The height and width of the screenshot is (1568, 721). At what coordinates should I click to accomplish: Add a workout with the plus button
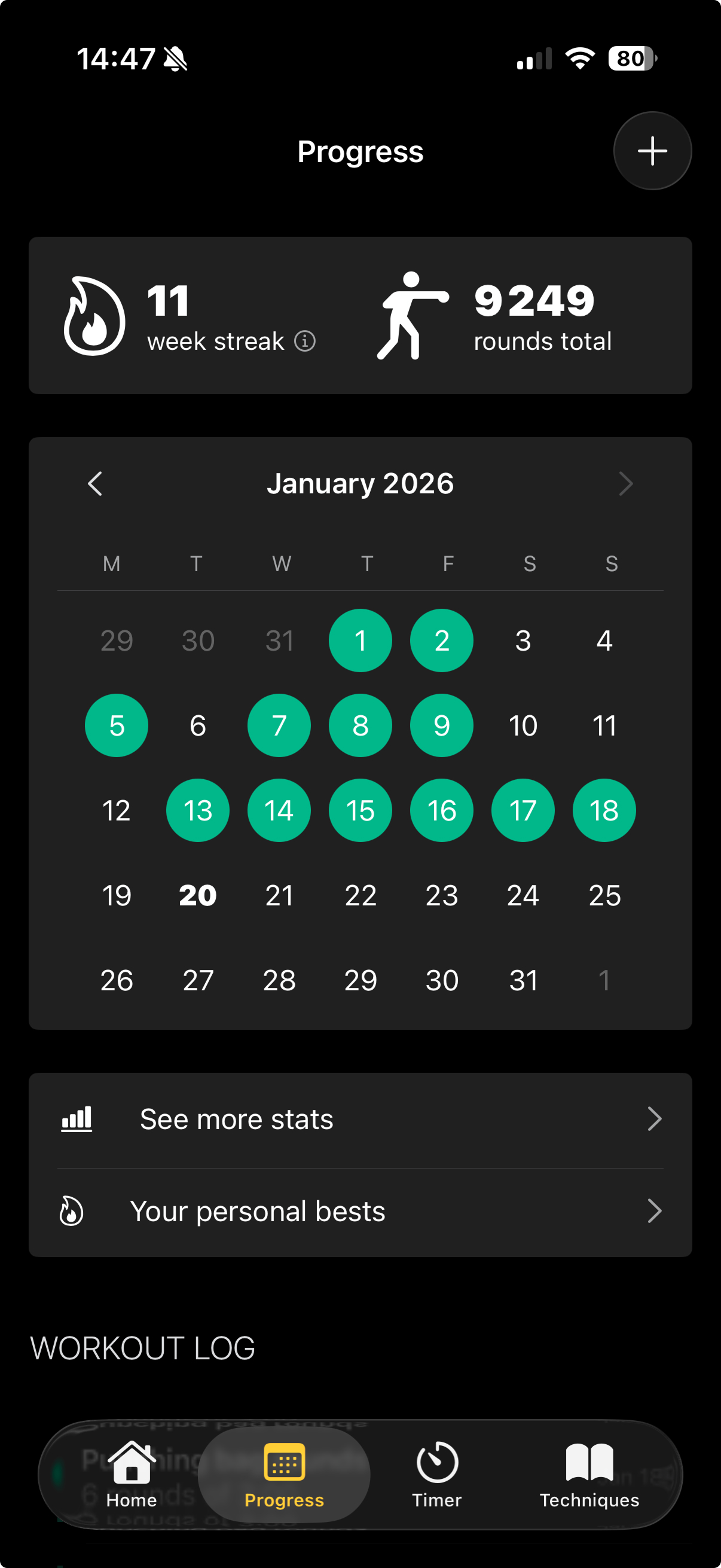click(x=652, y=151)
